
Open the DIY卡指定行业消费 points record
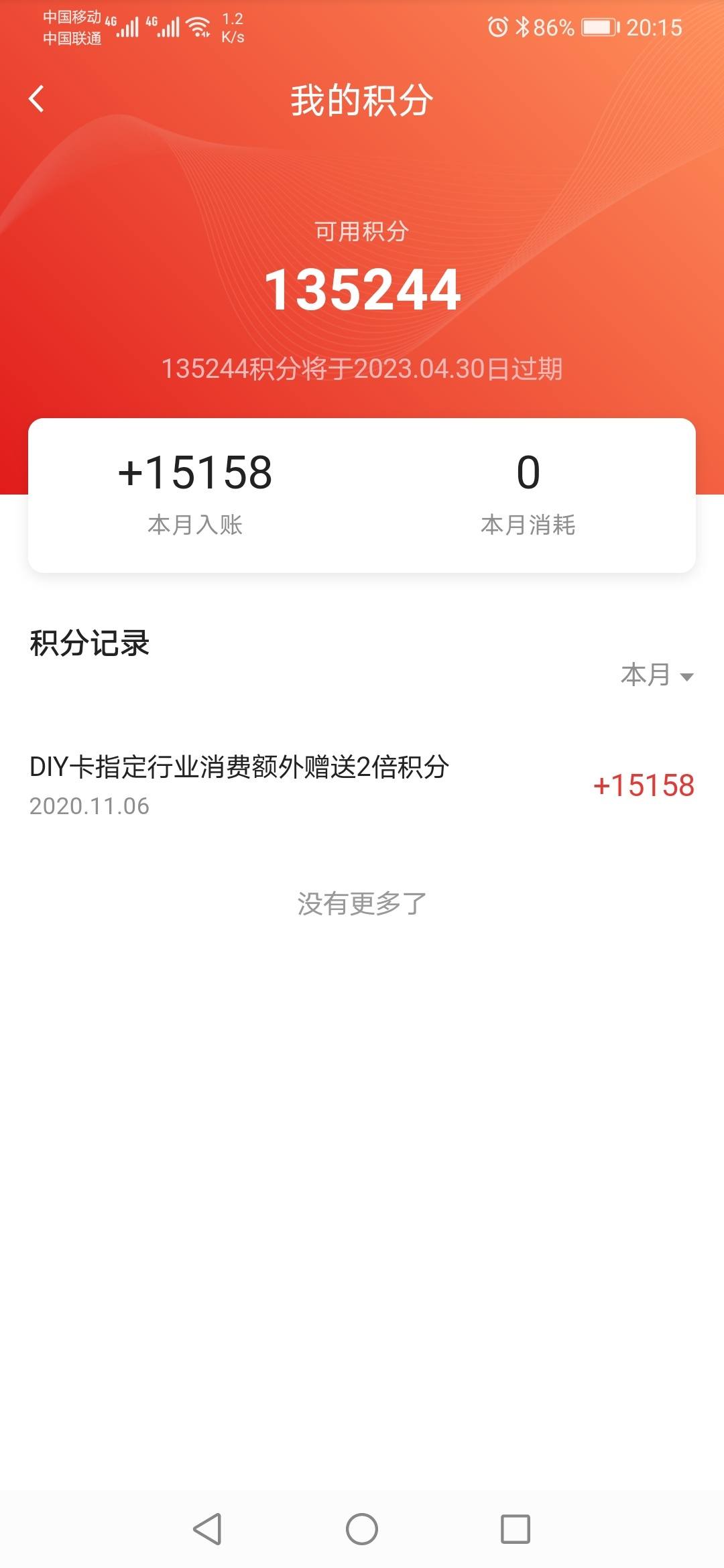[x=362, y=785]
